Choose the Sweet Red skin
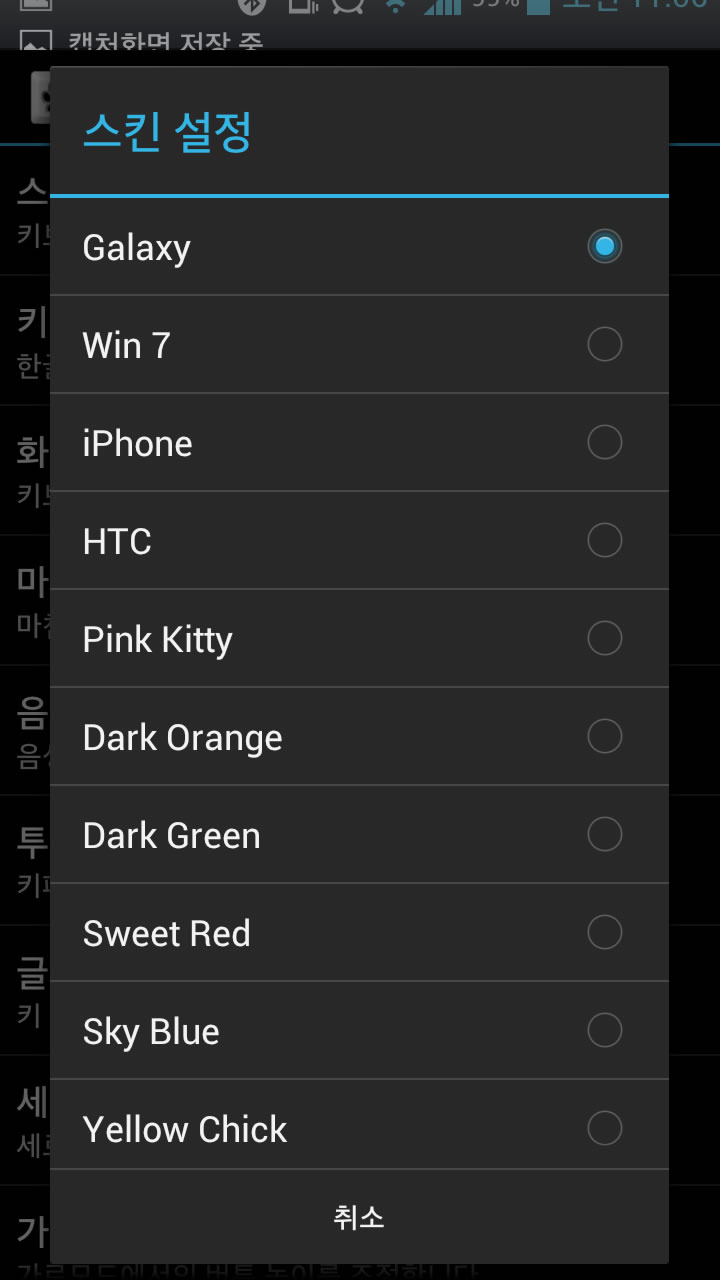The image size is (720, 1280). 359,933
